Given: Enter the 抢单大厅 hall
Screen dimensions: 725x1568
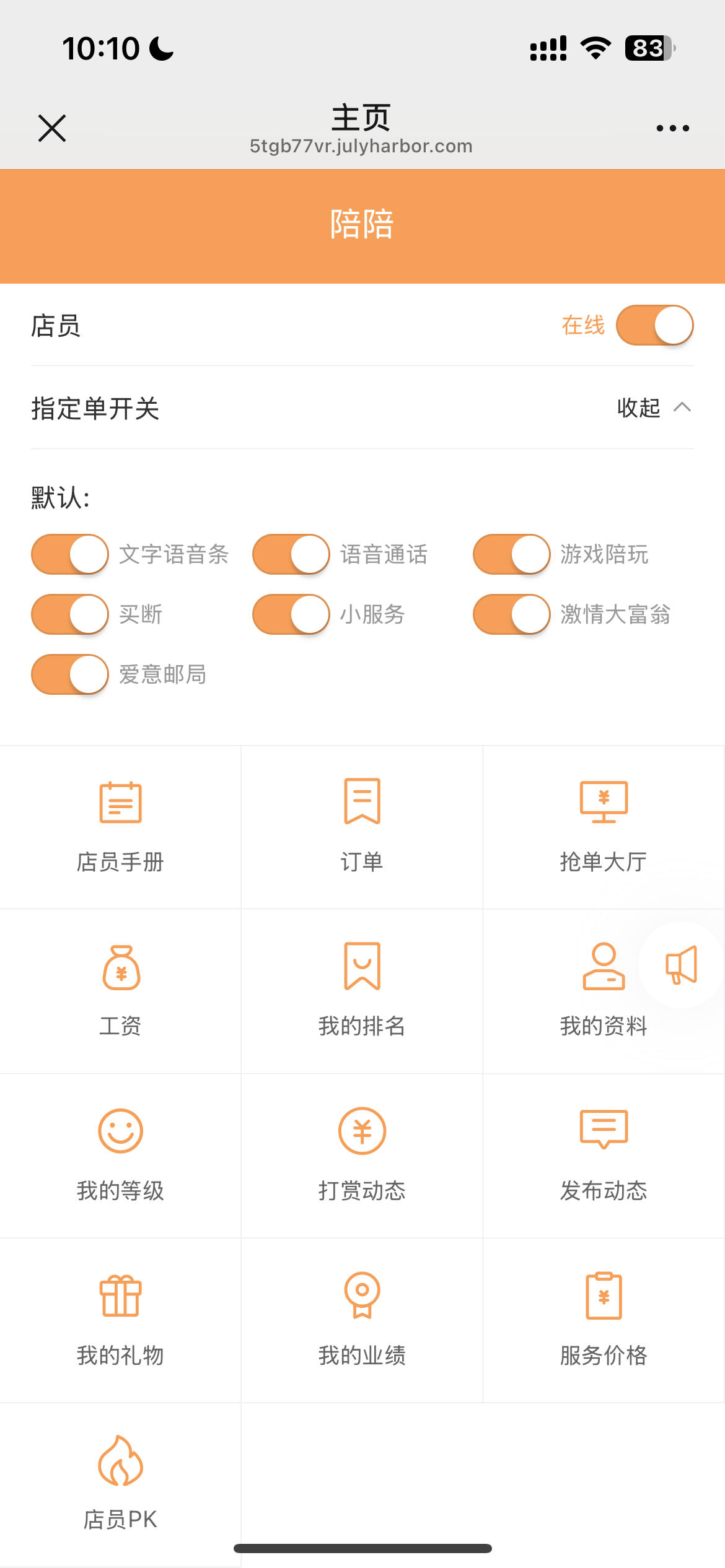Looking at the screenshot, I should pos(604,827).
